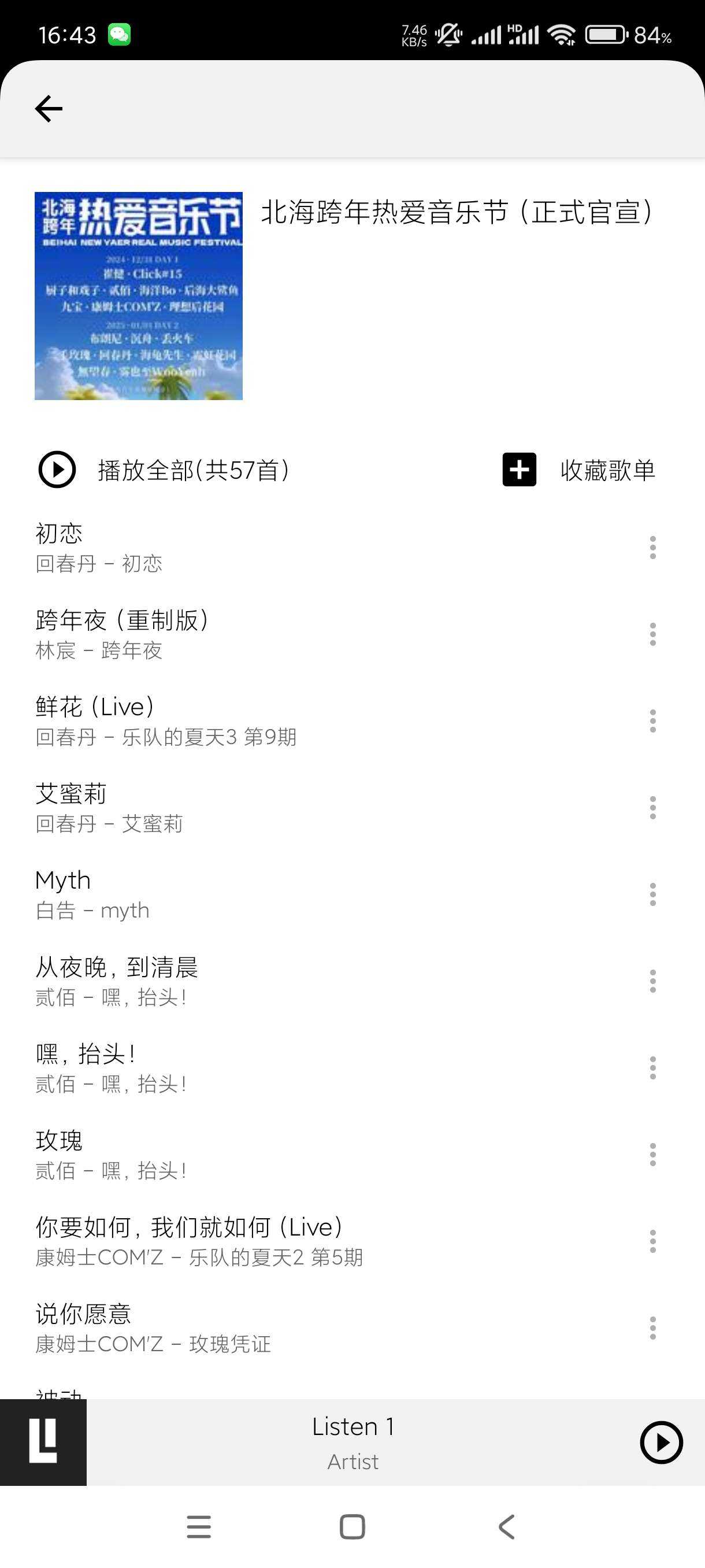This screenshot has height=1568, width=705.
Task: Play the song 艾蜜莉
Action: pyautogui.click(x=328, y=808)
